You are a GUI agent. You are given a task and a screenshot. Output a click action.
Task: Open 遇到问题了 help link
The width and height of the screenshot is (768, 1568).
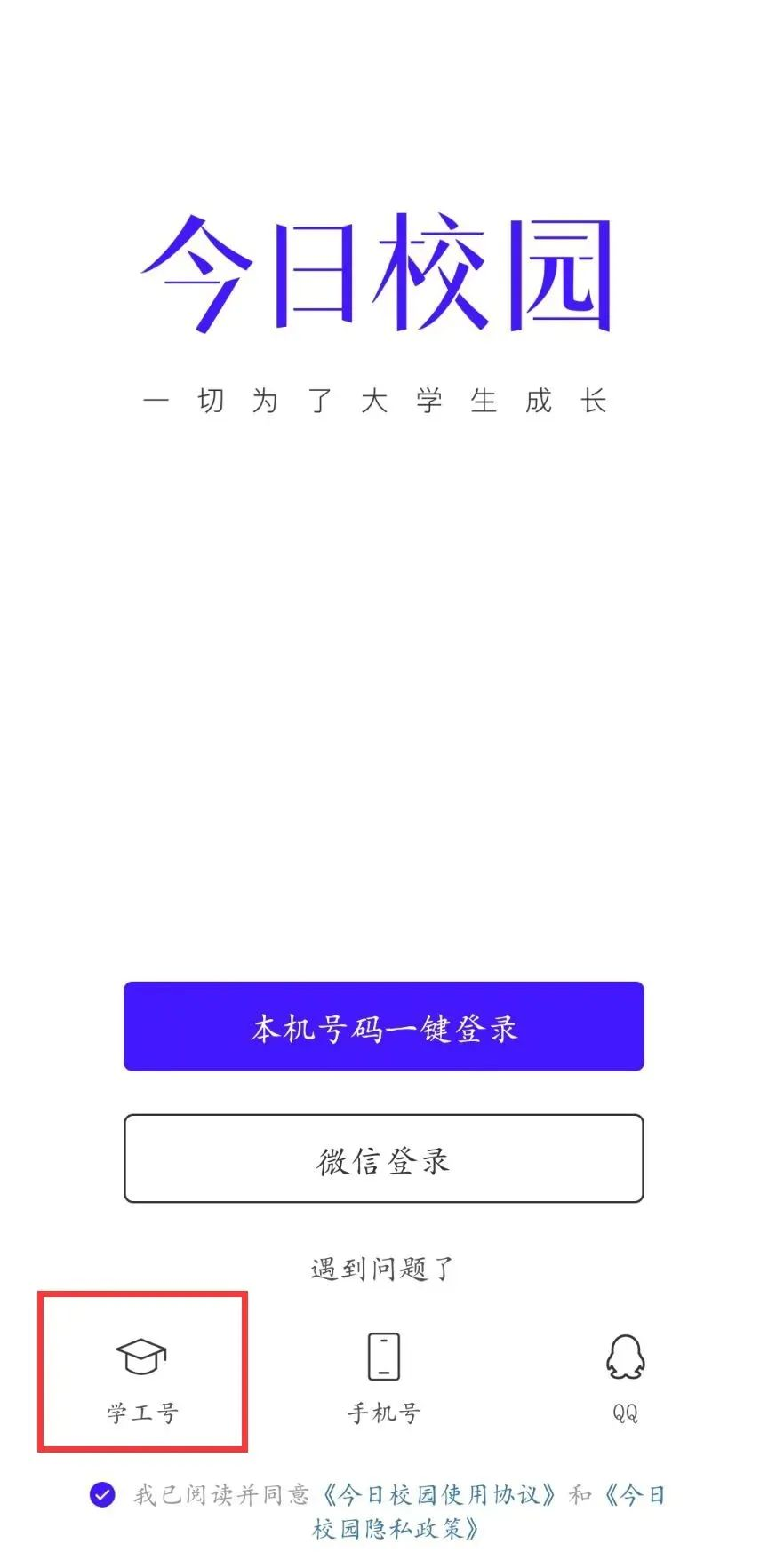pyautogui.click(x=383, y=1269)
